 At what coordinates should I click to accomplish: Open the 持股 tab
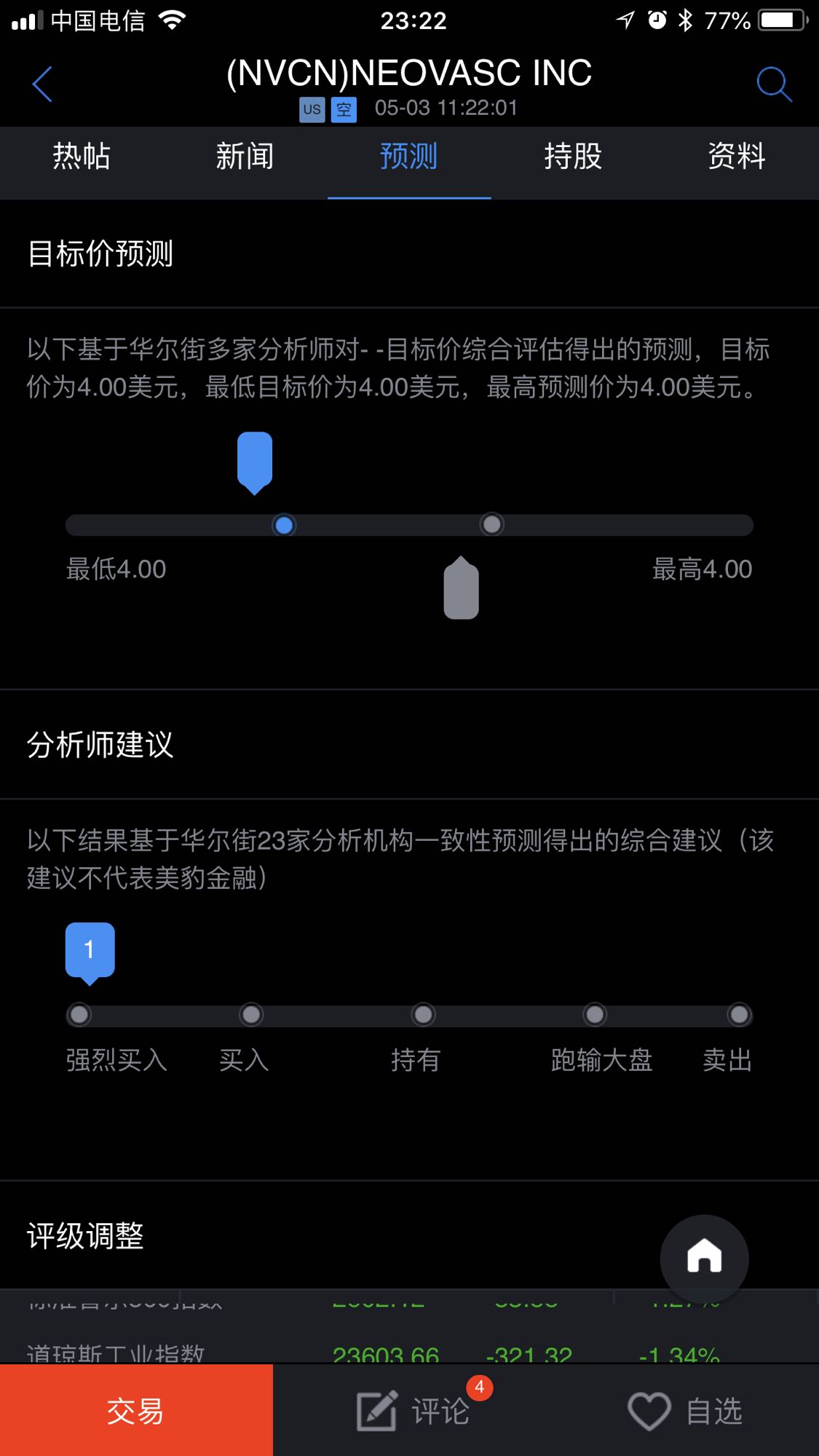point(573,157)
